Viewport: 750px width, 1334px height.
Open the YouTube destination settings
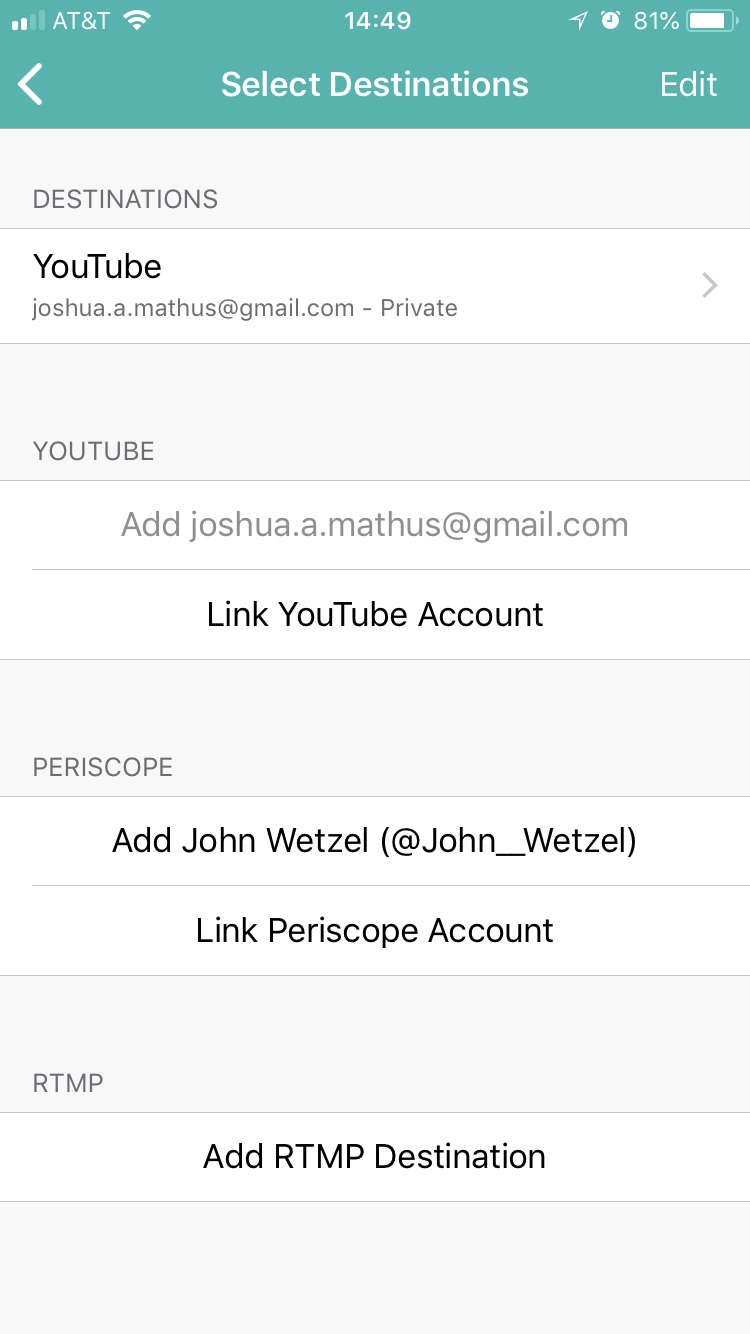[x=375, y=286]
